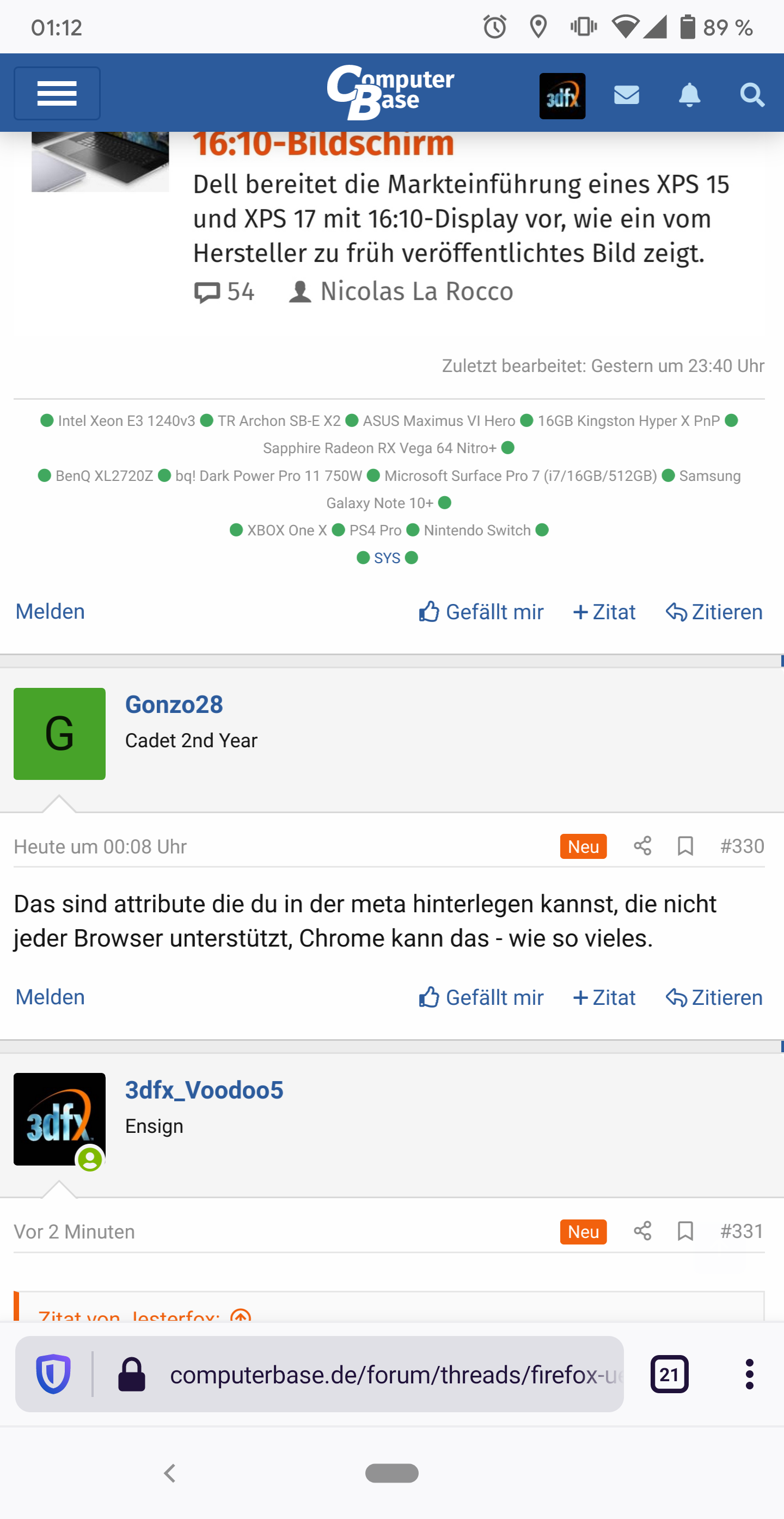Open the SYS signature link
The height and width of the screenshot is (1519, 784).
(387, 558)
